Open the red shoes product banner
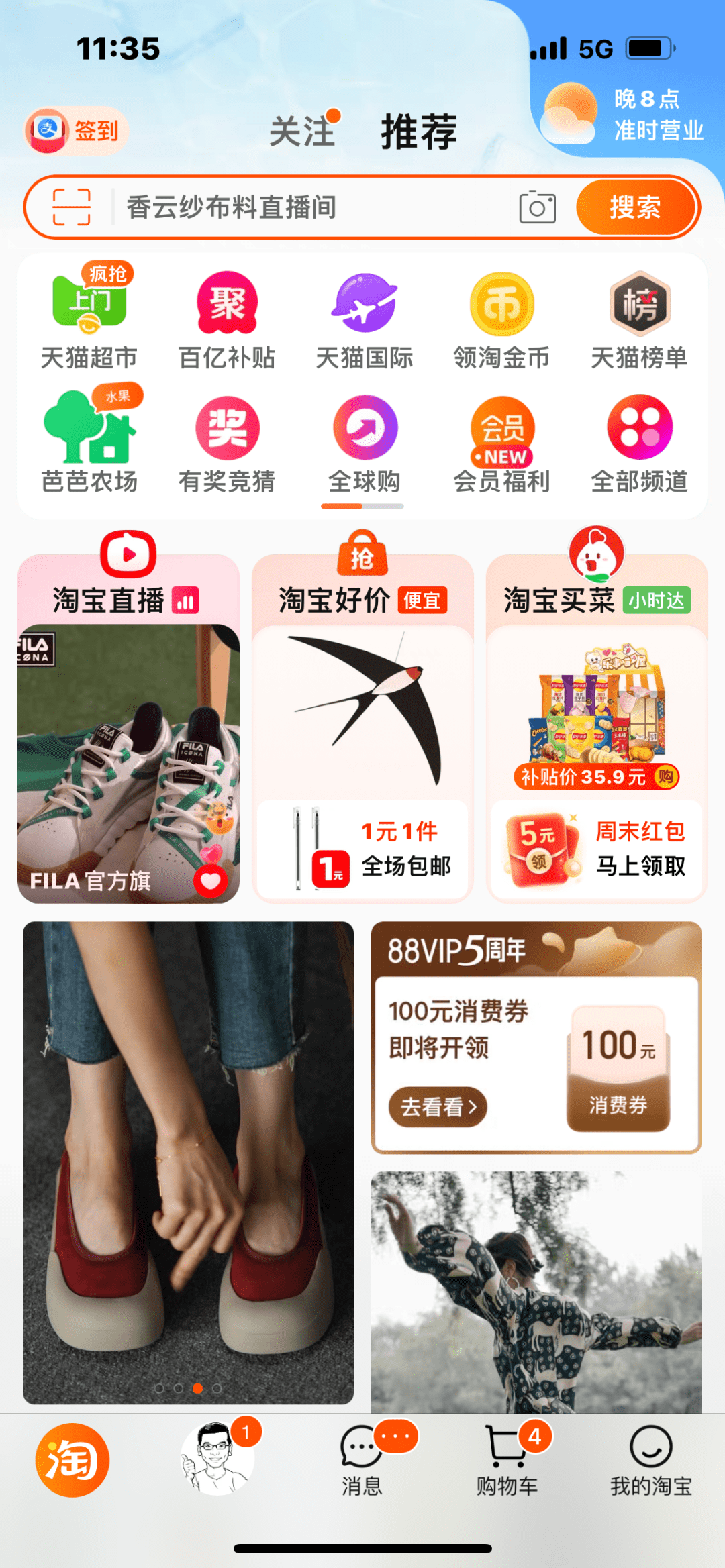 coord(188,1162)
